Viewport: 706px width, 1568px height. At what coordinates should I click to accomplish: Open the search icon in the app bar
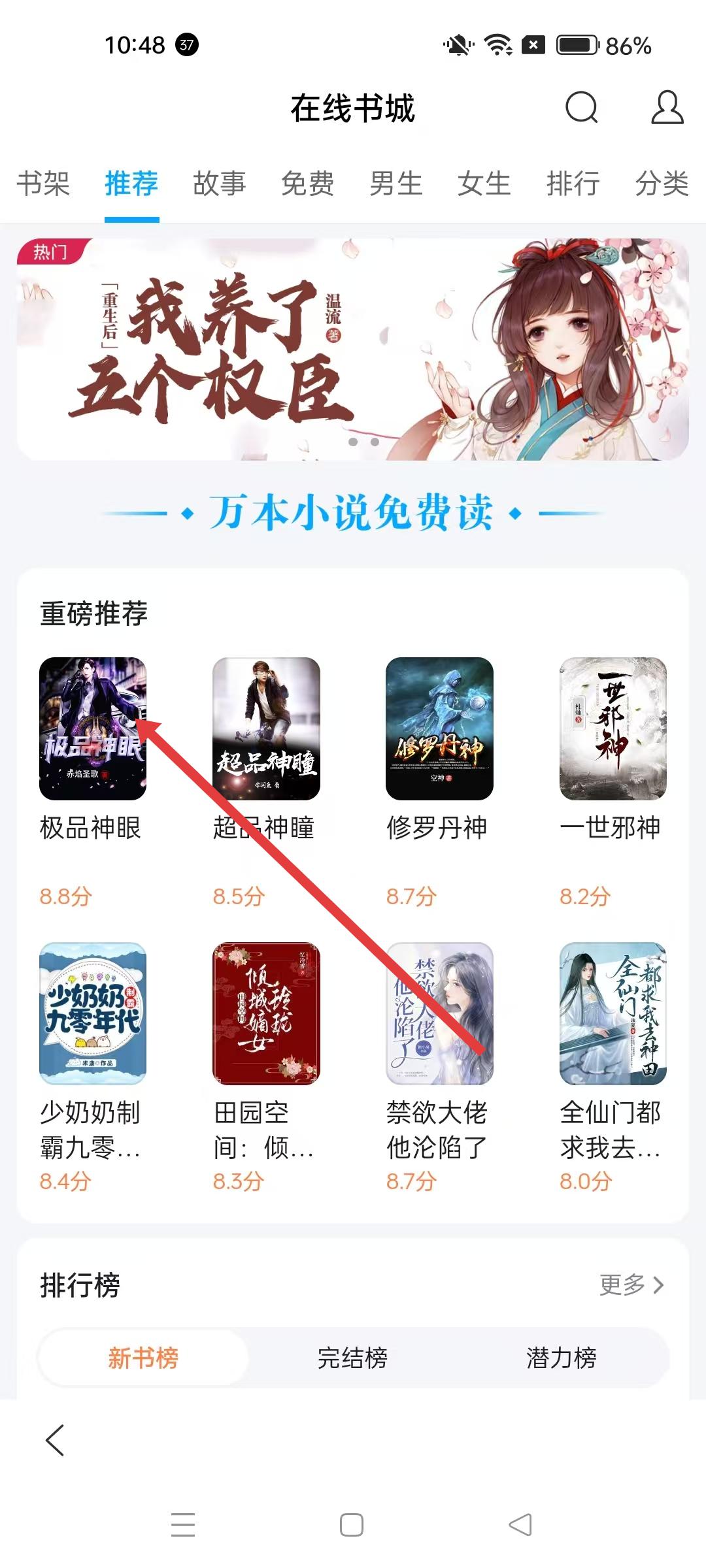(581, 108)
